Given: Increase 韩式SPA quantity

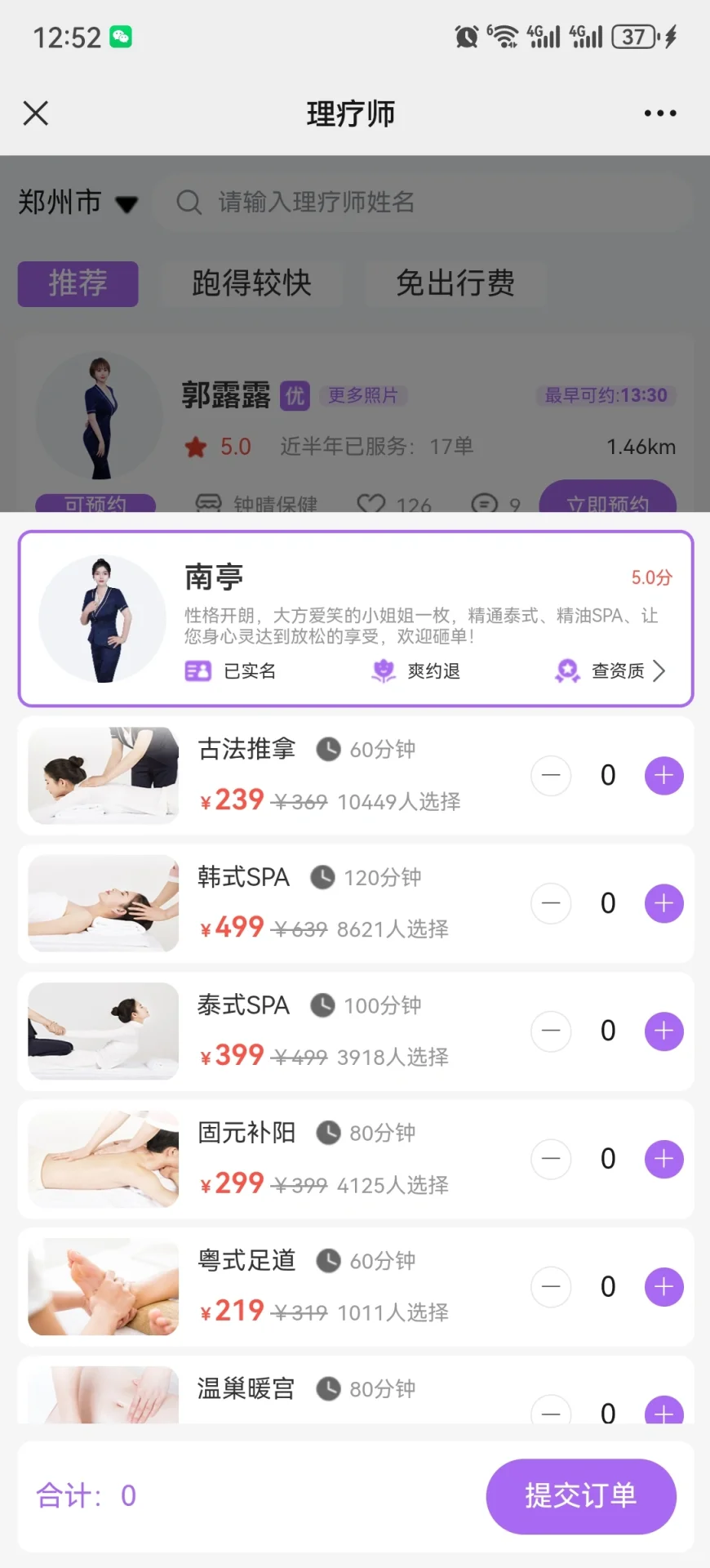Looking at the screenshot, I should pyautogui.click(x=663, y=903).
